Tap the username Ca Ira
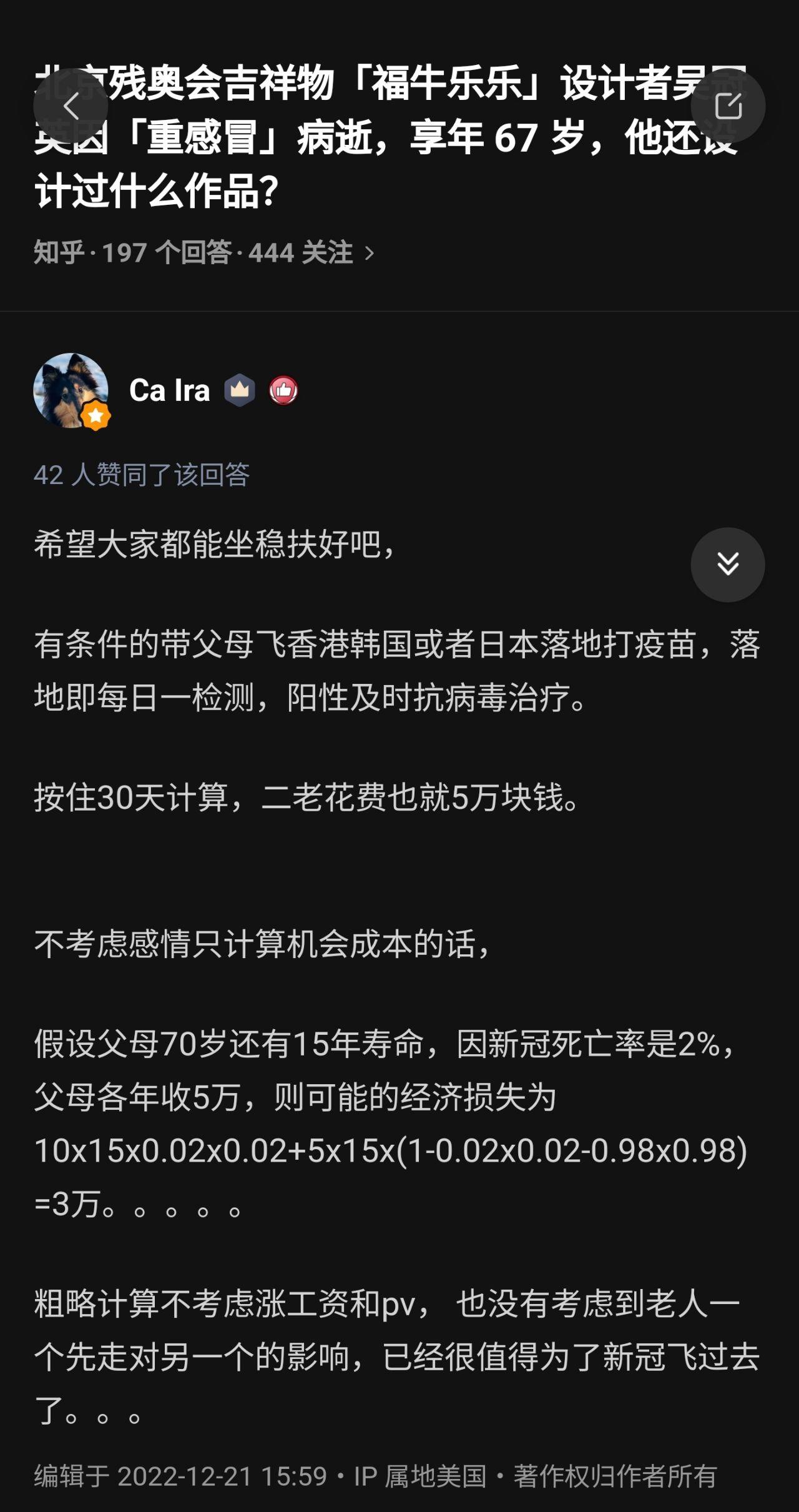Image resolution: width=799 pixels, height=1512 pixels. 169,390
